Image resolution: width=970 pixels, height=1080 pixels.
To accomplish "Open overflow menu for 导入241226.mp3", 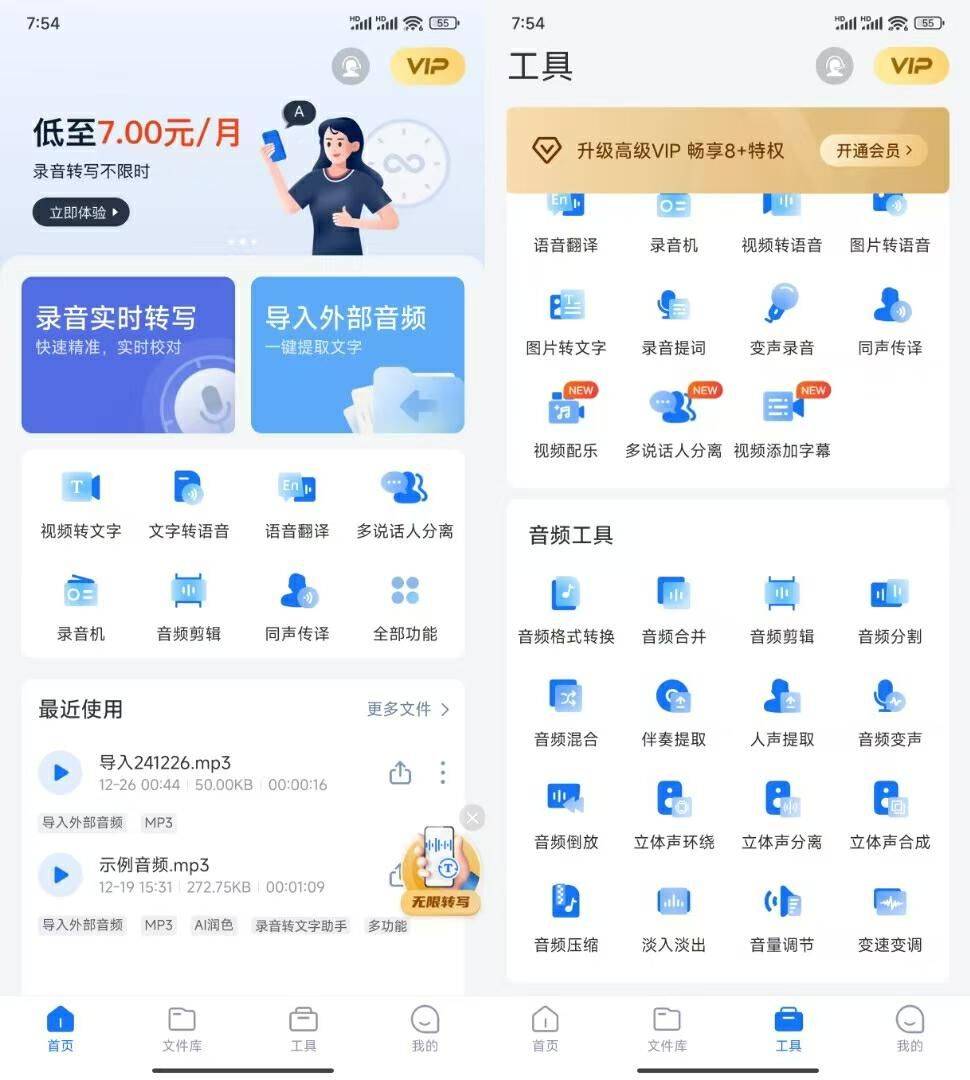I will (x=443, y=772).
